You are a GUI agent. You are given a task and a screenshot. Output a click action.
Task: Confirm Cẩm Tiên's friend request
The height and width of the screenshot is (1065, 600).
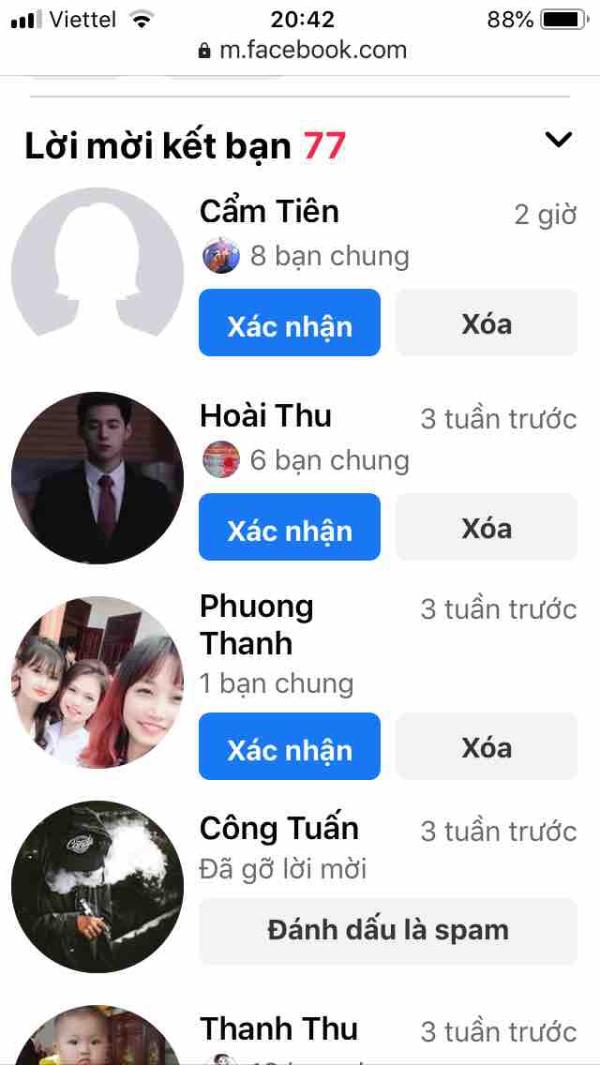coord(289,323)
